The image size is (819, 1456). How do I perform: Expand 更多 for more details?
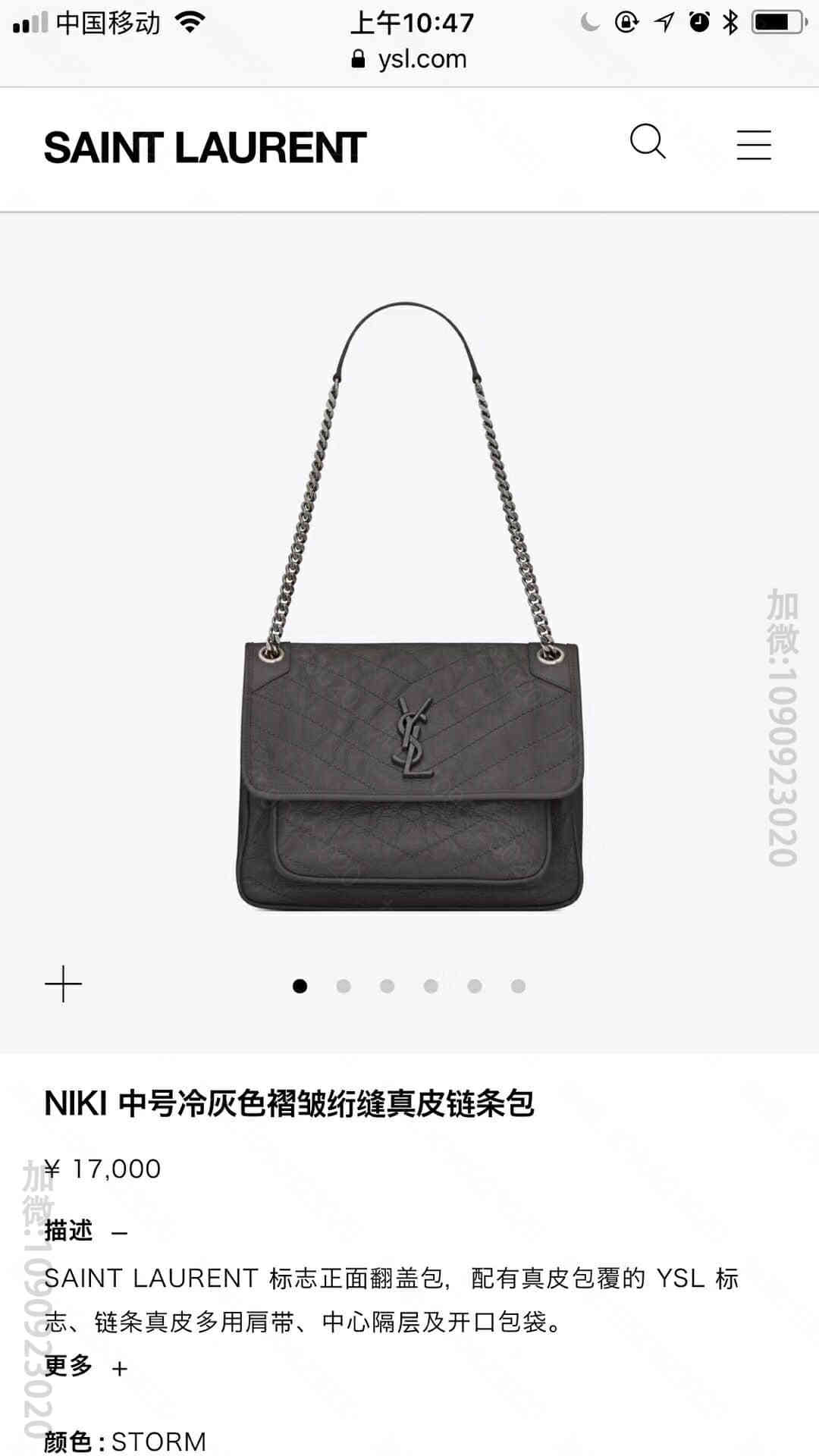(119, 1368)
